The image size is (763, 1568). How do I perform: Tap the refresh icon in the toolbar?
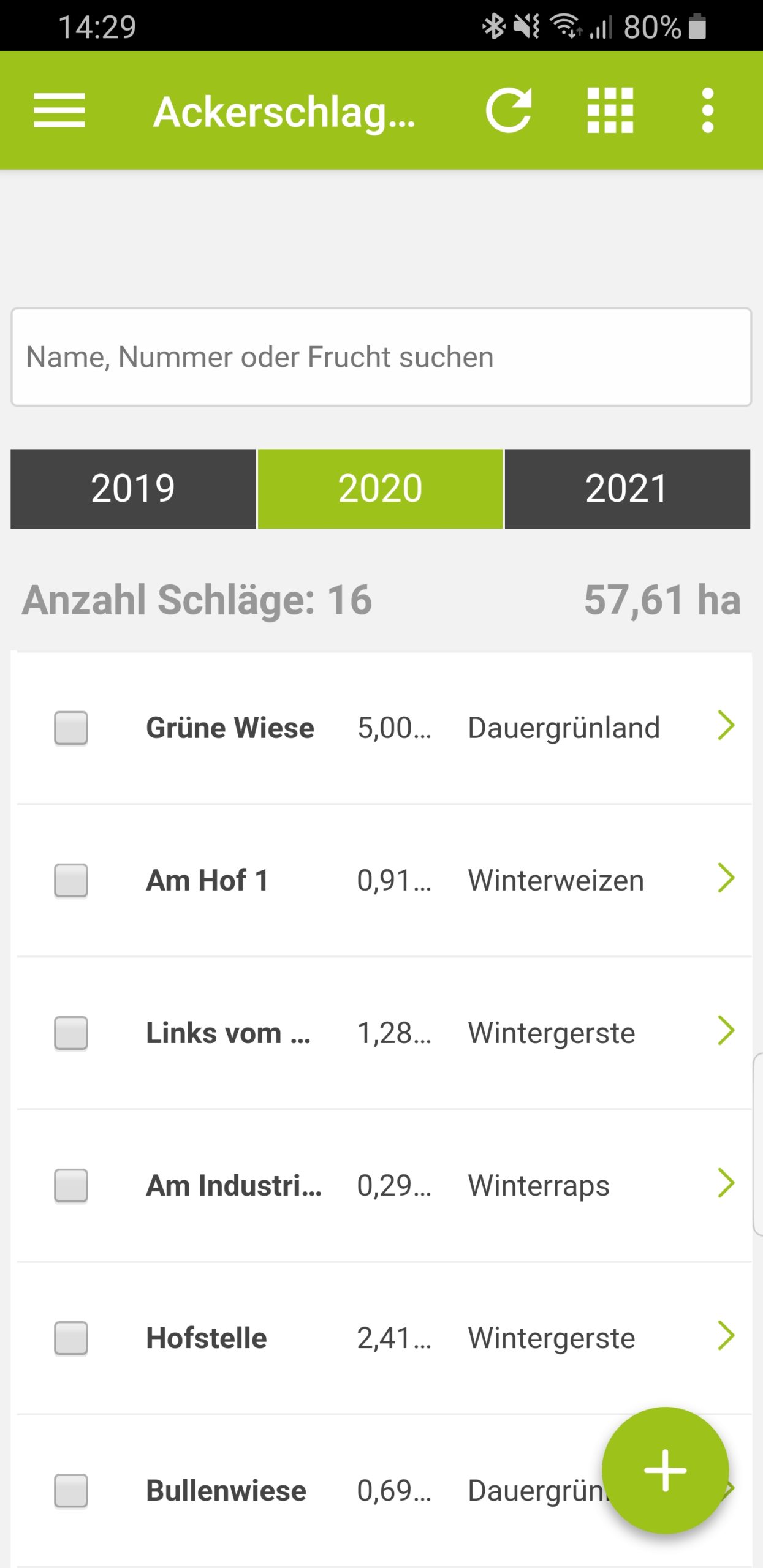pyautogui.click(x=509, y=110)
